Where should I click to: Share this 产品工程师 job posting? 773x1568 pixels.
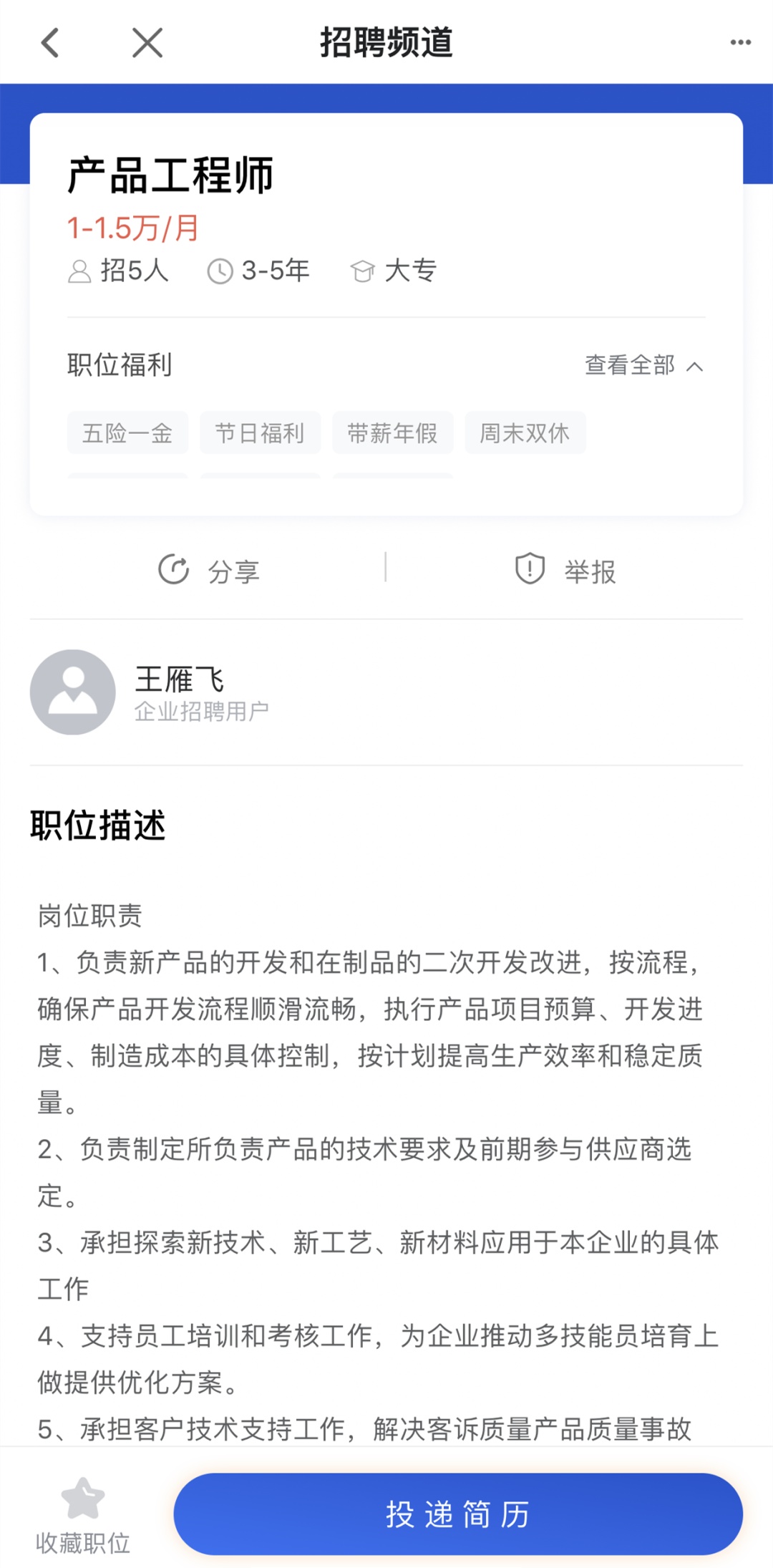[x=208, y=571]
